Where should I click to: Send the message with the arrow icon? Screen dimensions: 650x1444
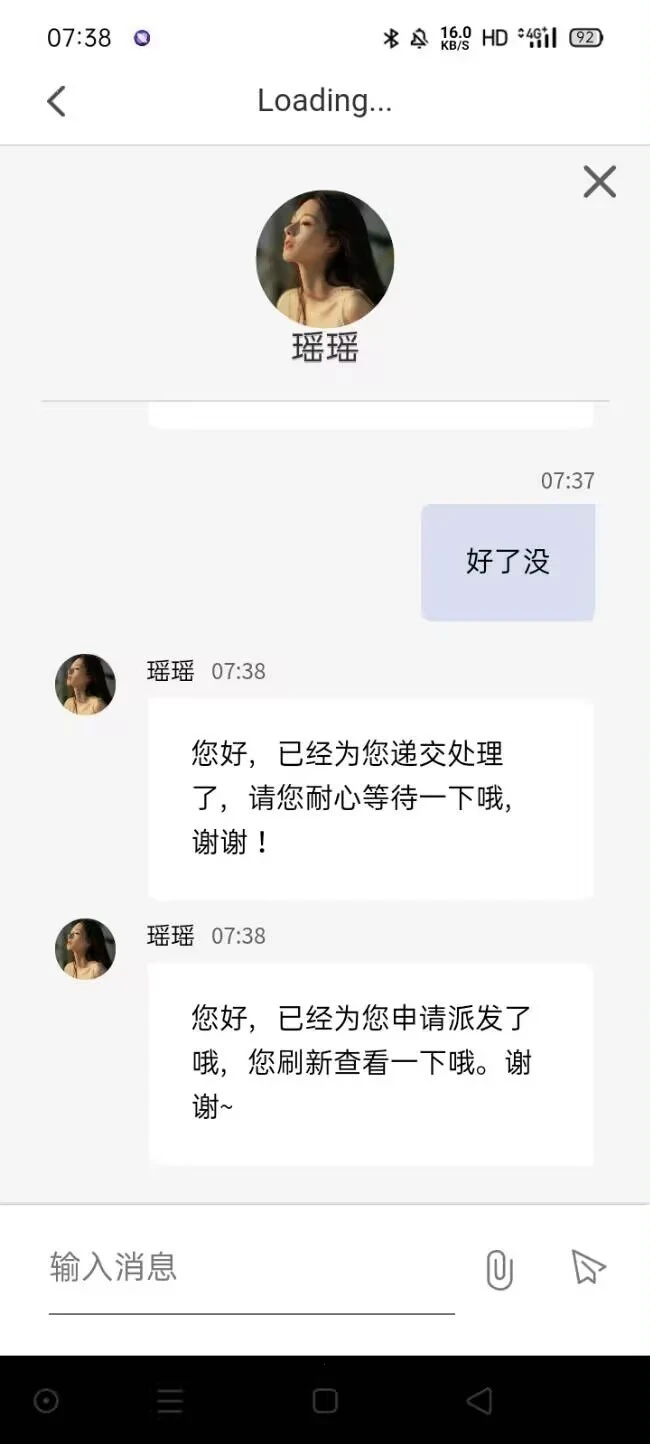pos(588,1267)
